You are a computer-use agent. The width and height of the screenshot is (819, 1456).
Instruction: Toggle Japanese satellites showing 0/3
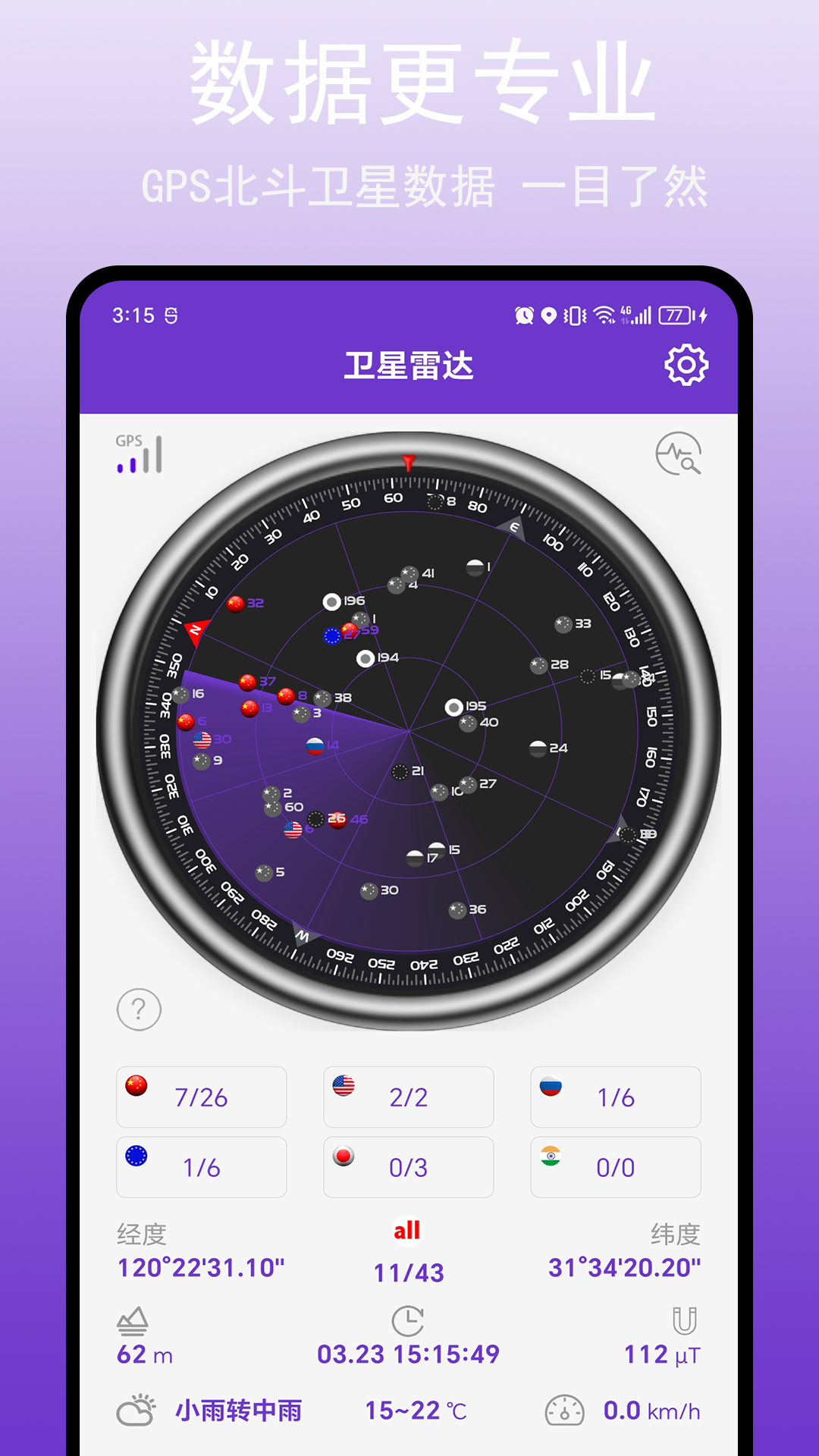point(408,1167)
